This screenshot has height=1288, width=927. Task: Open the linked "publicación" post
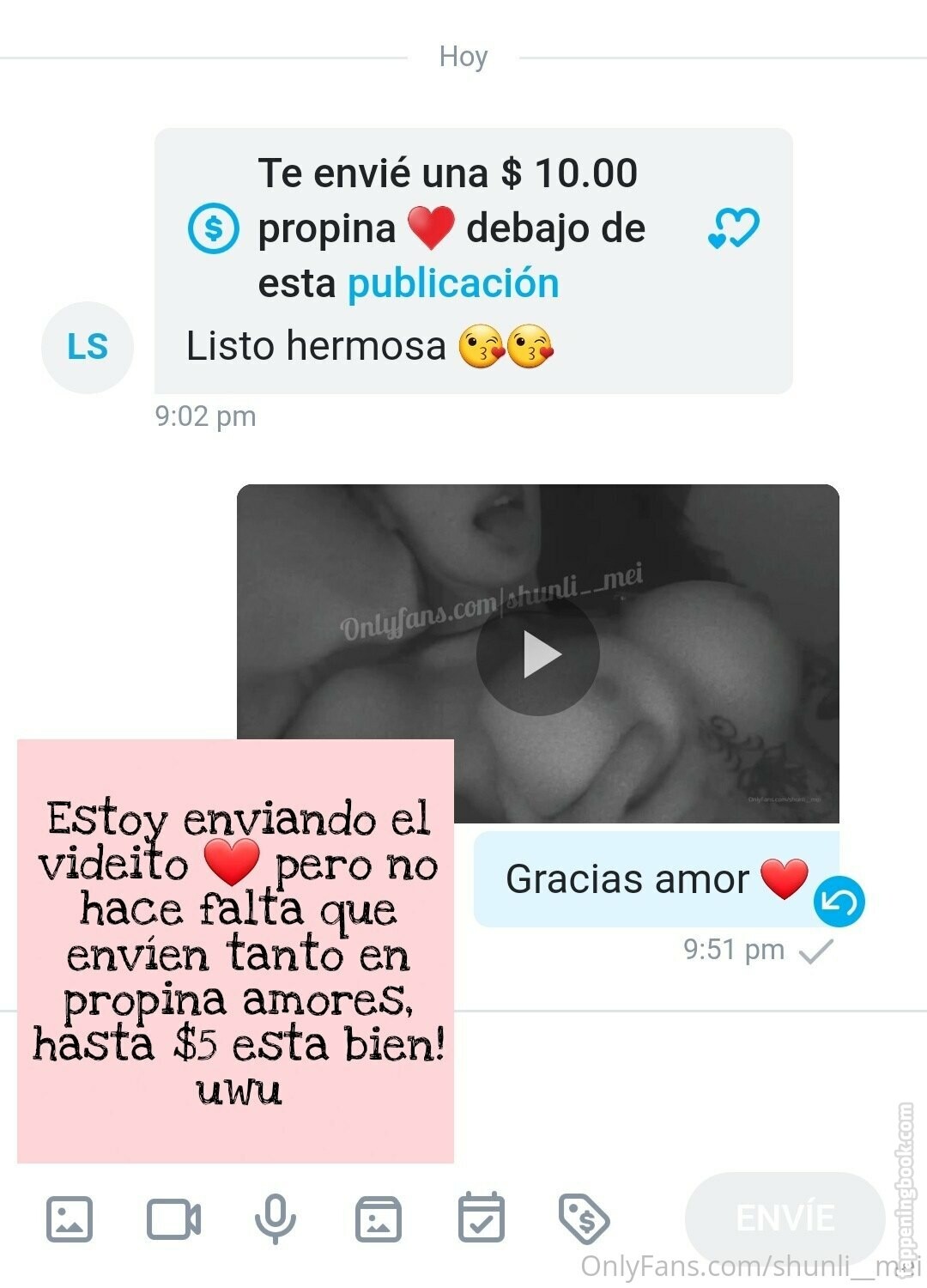453,283
